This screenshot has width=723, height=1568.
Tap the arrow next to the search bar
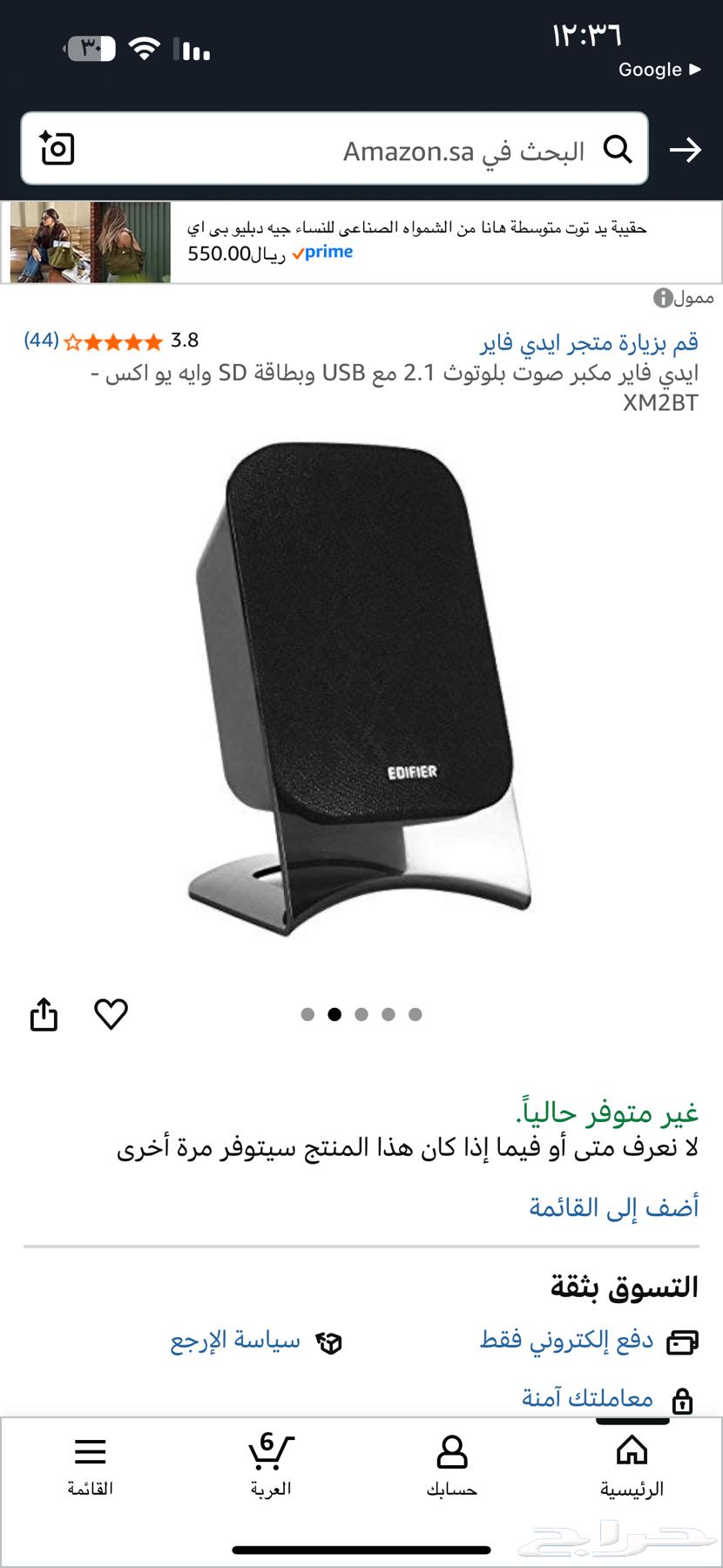(x=686, y=150)
